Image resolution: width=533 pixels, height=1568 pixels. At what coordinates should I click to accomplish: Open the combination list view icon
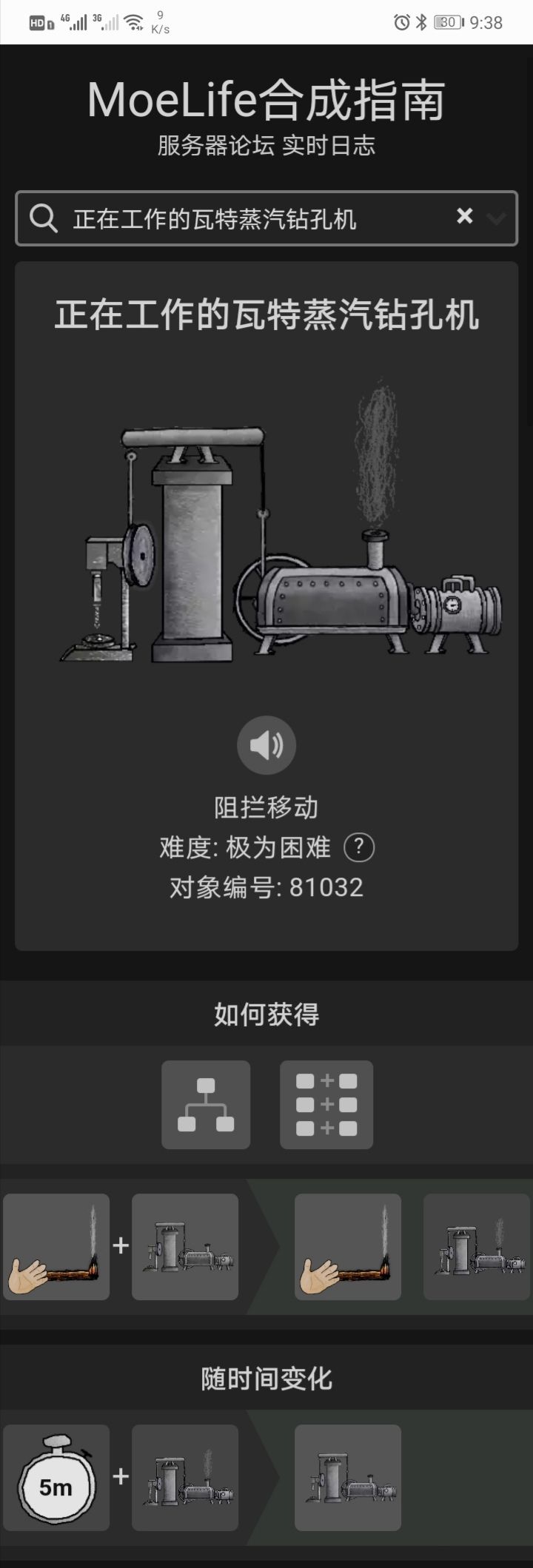(326, 1105)
